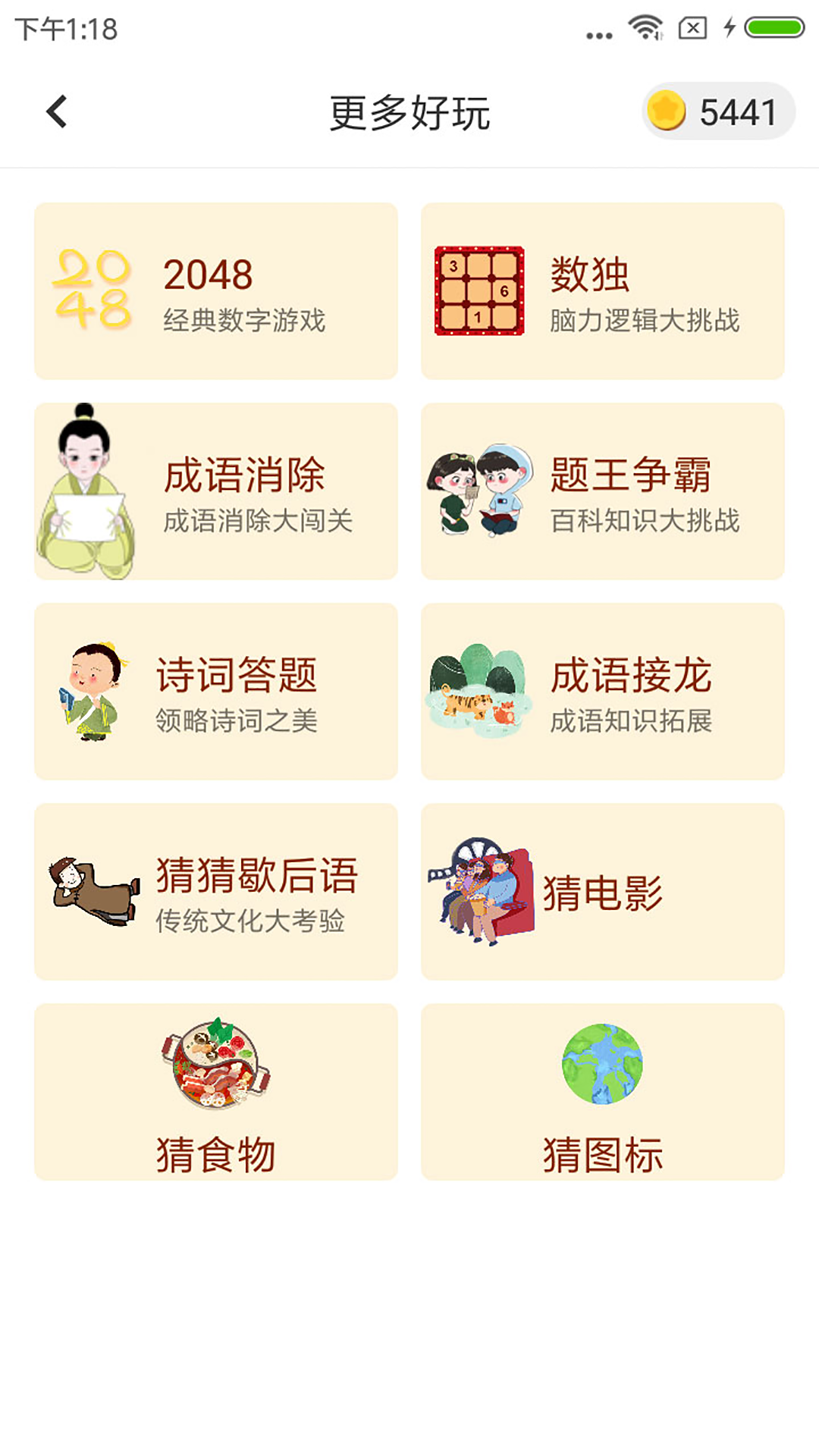Open the 5441 gold coin balance

click(x=717, y=112)
